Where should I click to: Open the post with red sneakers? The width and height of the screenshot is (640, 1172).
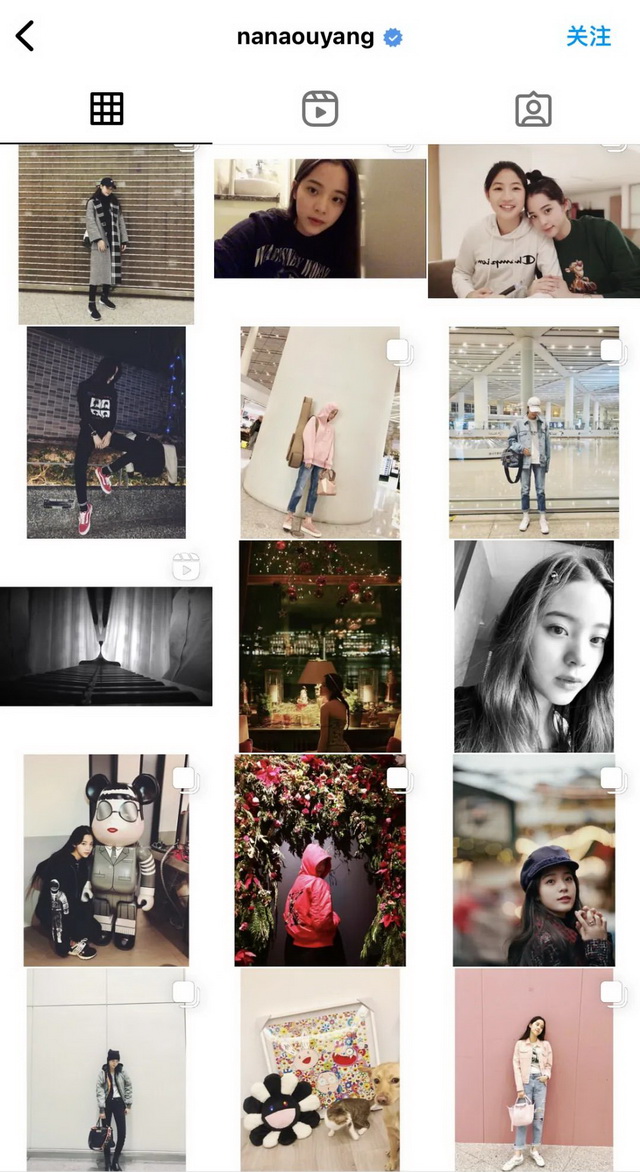pyautogui.click(x=106, y=432)
